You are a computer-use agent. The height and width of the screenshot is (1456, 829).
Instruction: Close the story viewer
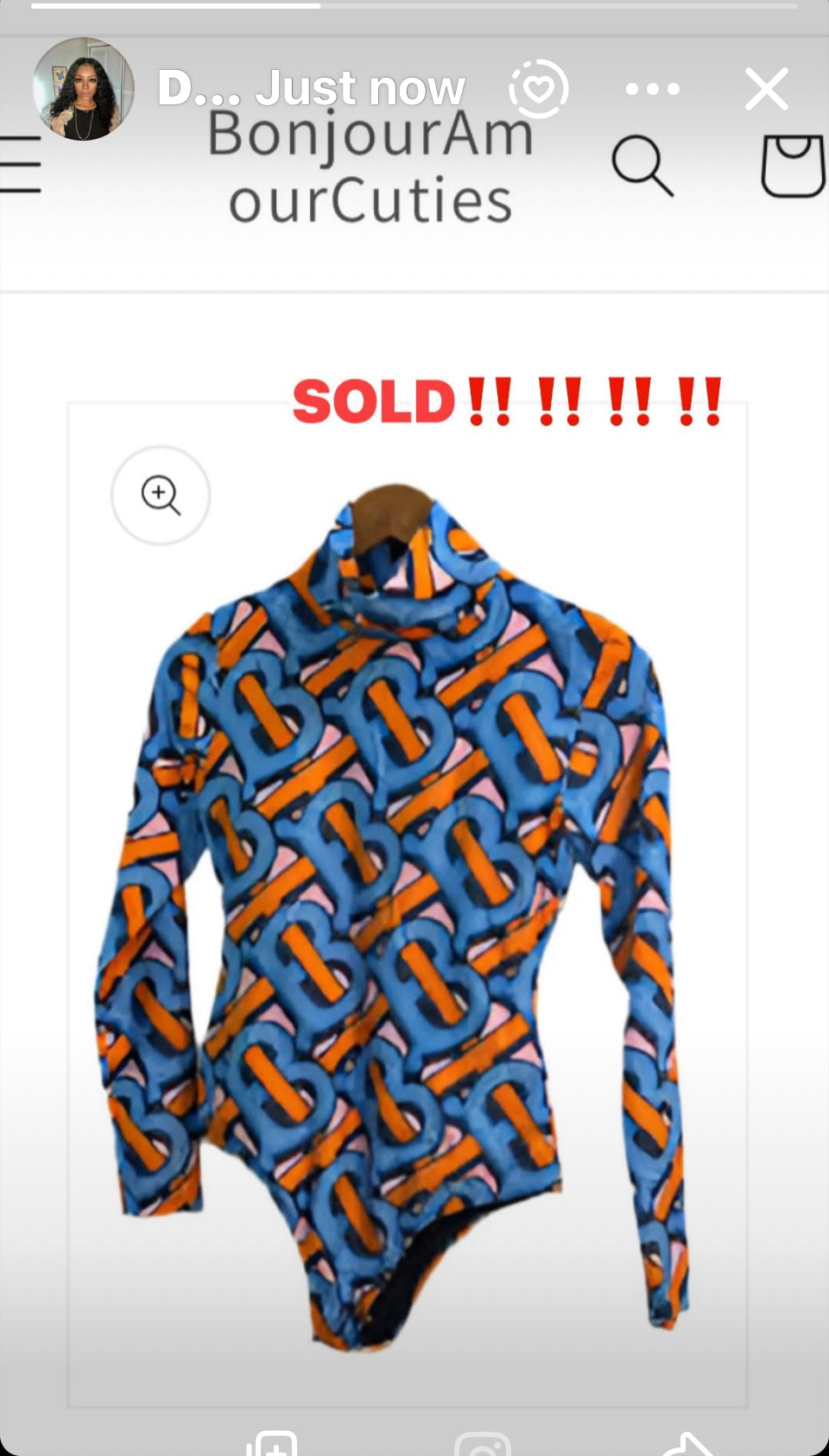pos(766,89)
